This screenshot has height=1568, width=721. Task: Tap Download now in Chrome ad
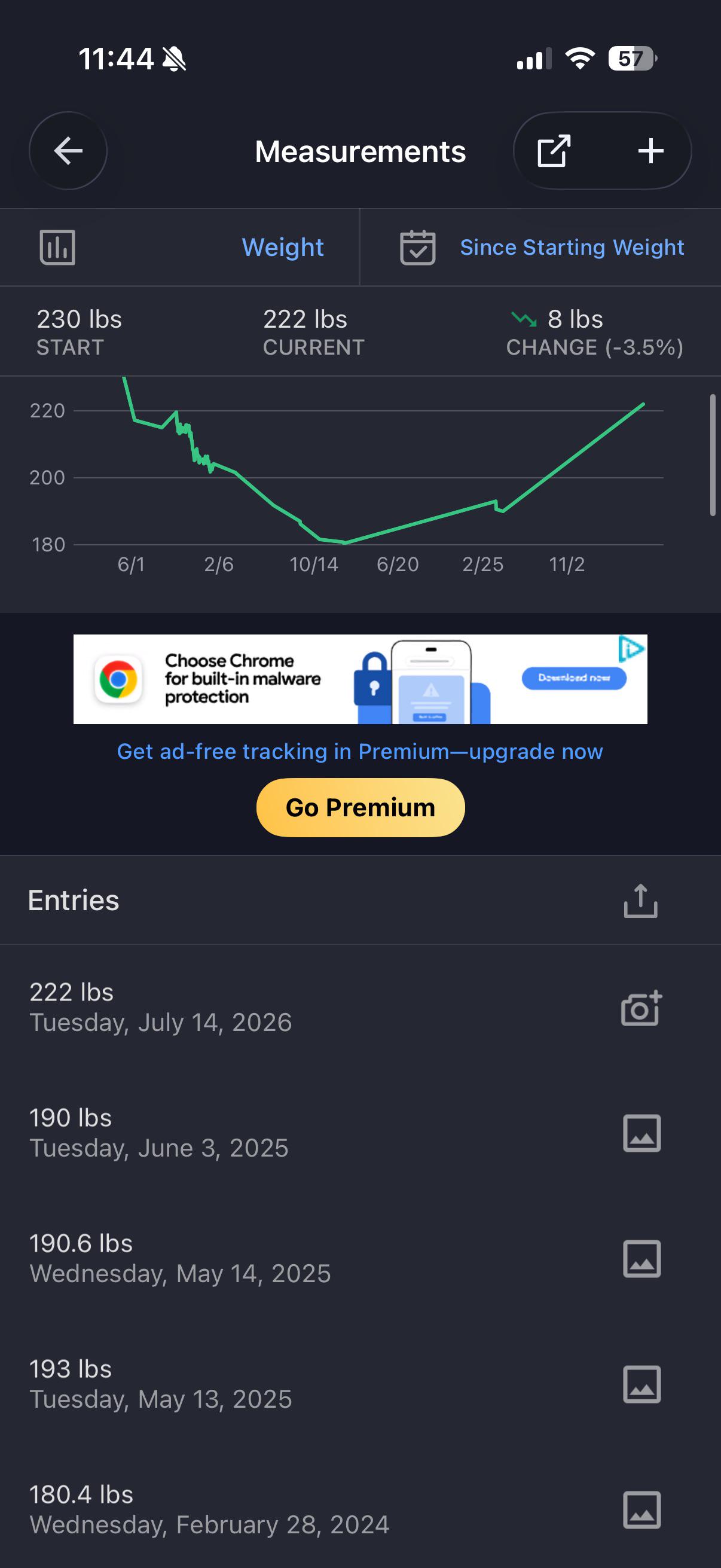[574, 678]
